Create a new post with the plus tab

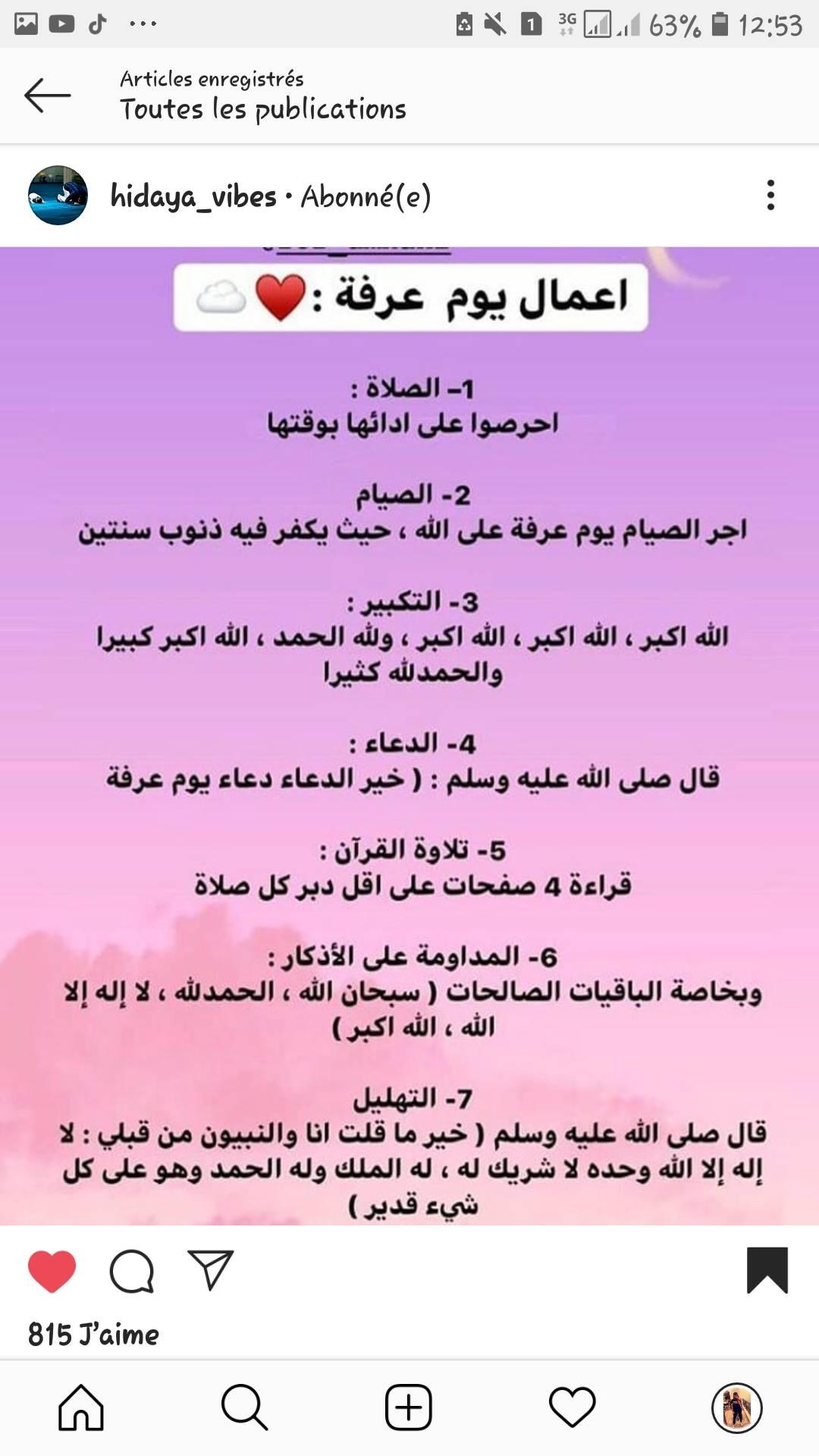(409, 1407)
